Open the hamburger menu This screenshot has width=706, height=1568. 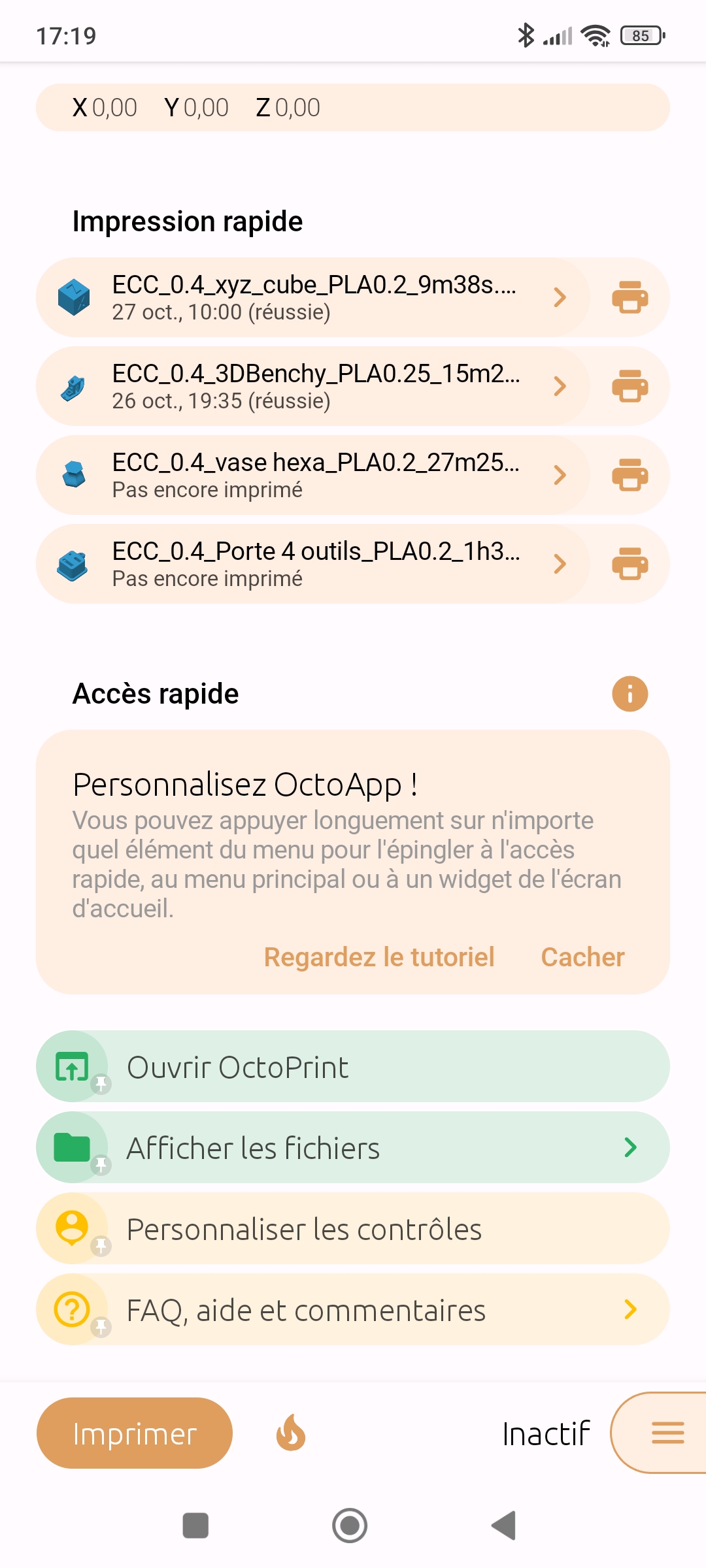pos(667,1433)
